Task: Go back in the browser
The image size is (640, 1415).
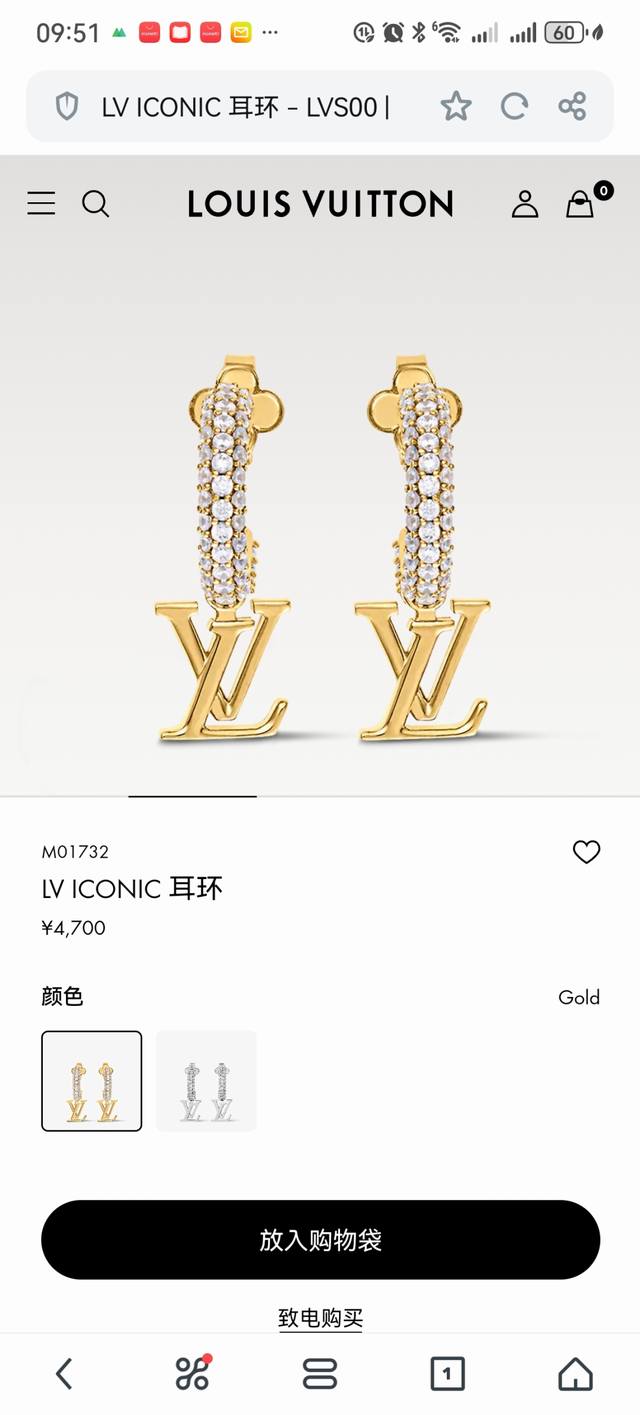Action: 64,1374
